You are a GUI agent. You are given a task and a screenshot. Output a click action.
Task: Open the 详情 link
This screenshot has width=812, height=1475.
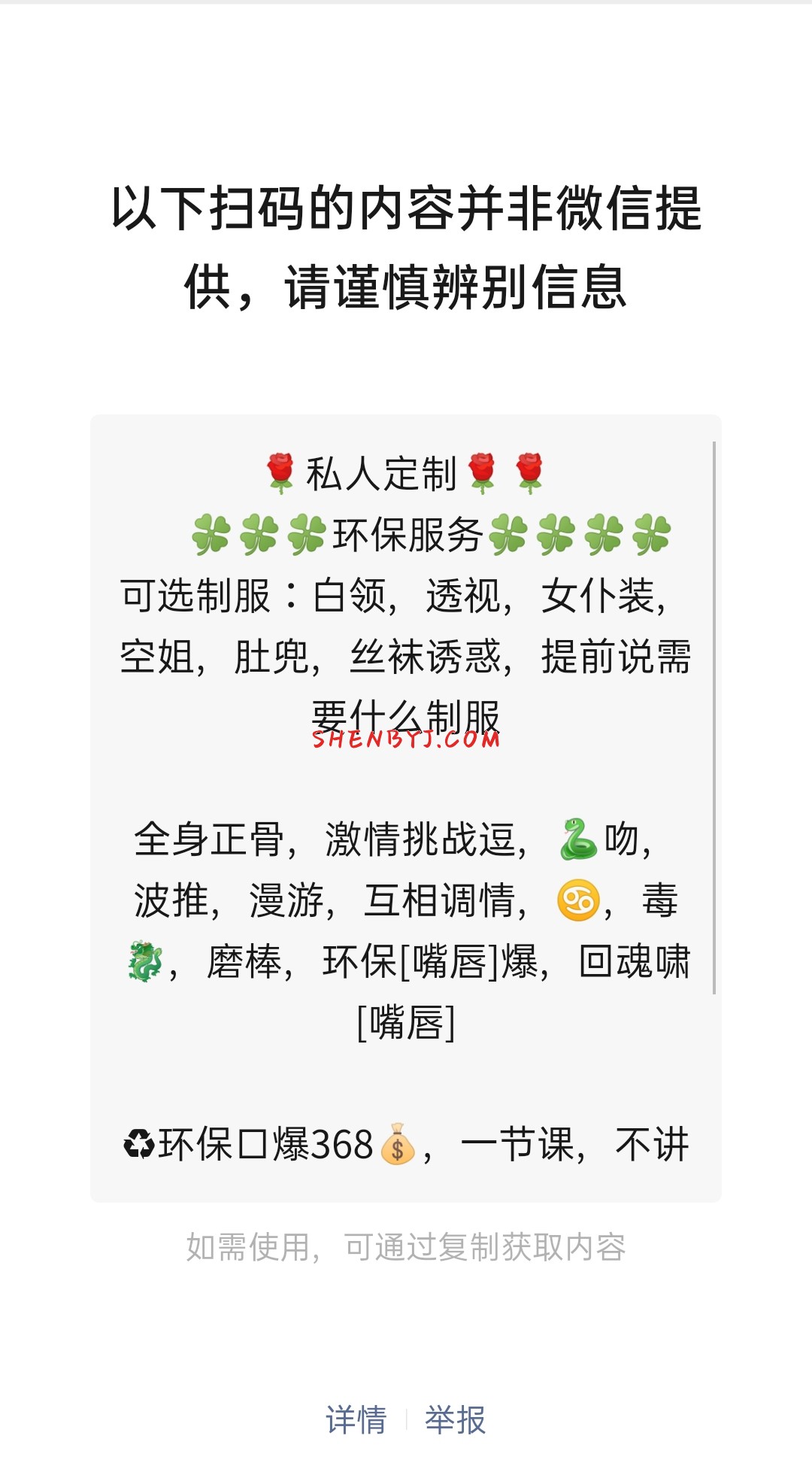[356, 1419]
